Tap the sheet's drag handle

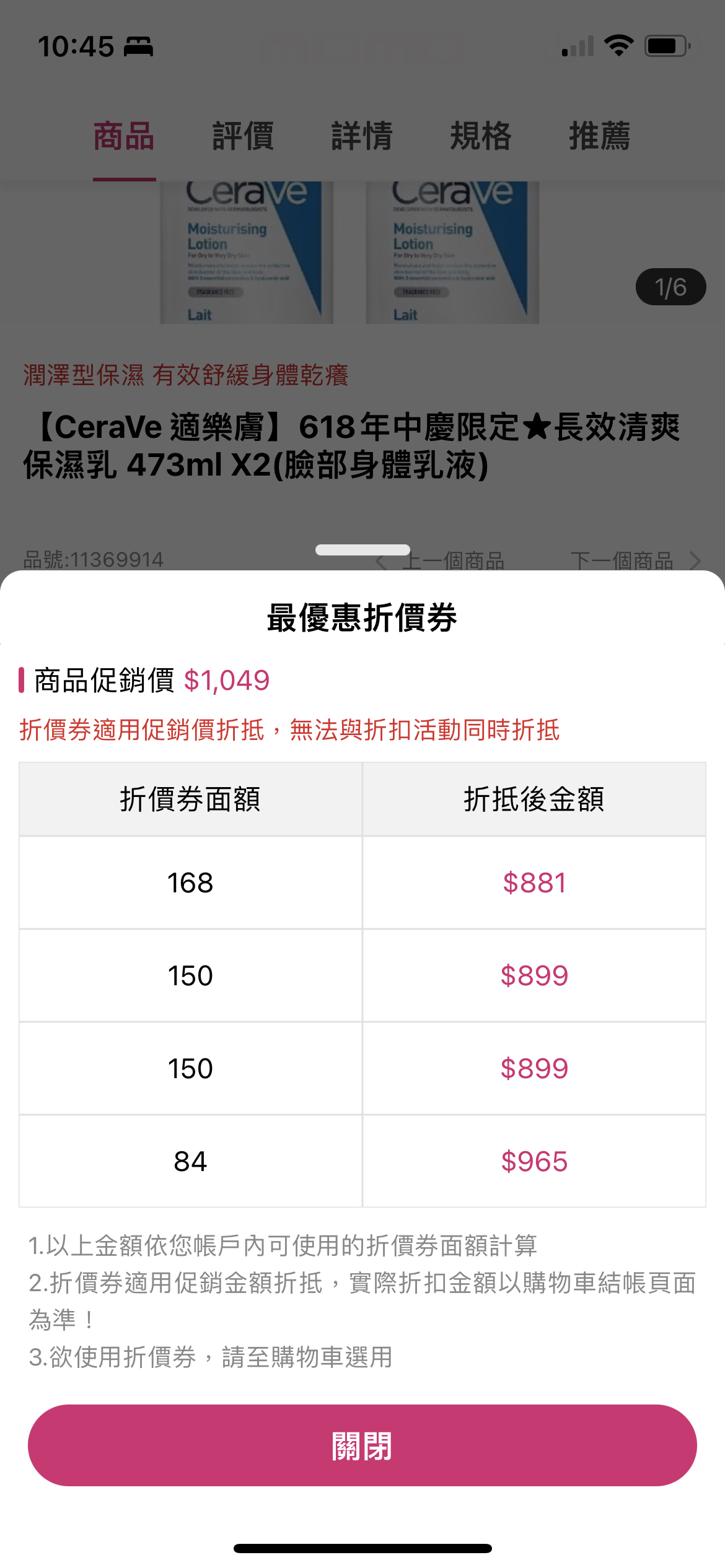tap(362, 550)
